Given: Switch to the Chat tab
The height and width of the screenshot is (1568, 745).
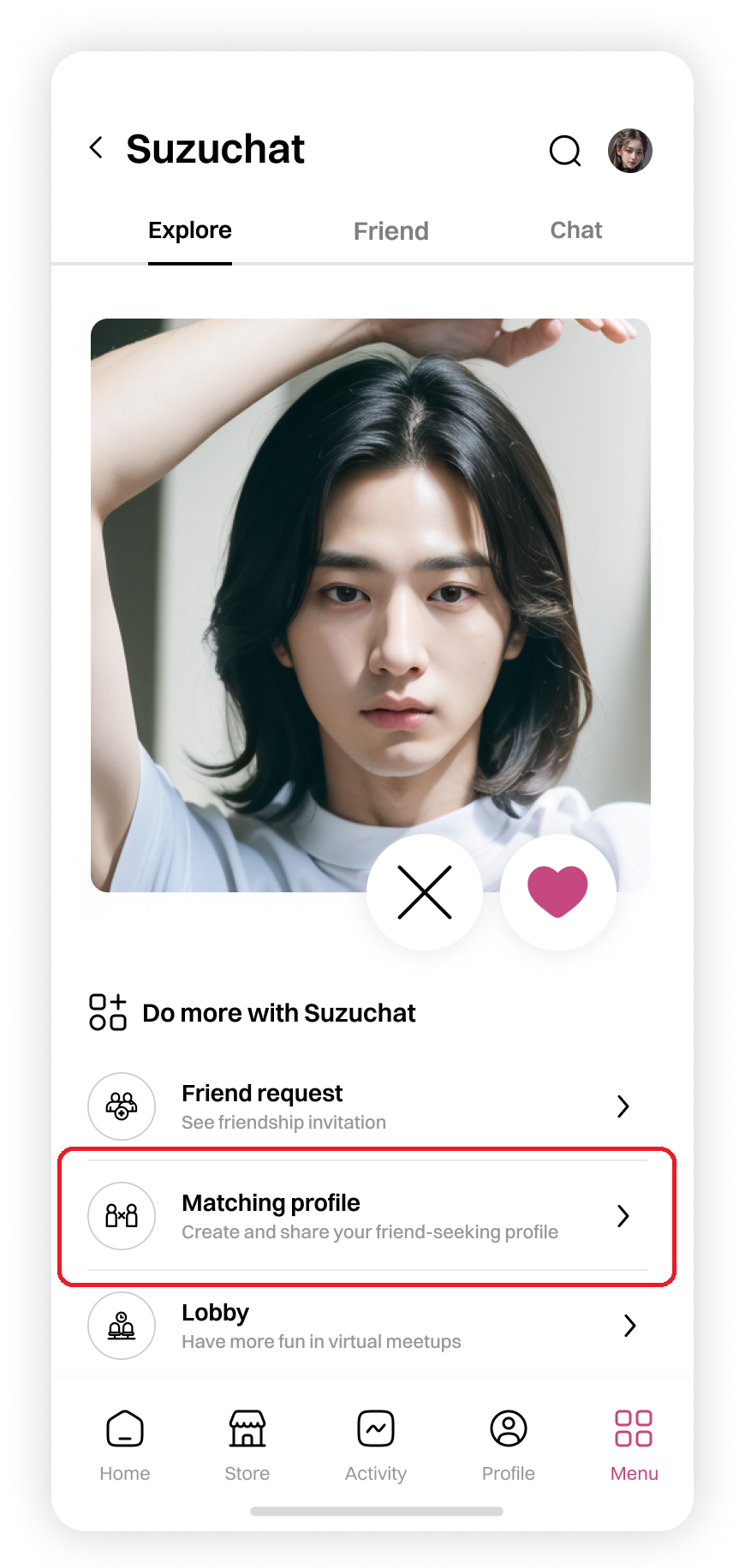Looking at the screenshot, I should pyautogui.click(x=575, y=230).
